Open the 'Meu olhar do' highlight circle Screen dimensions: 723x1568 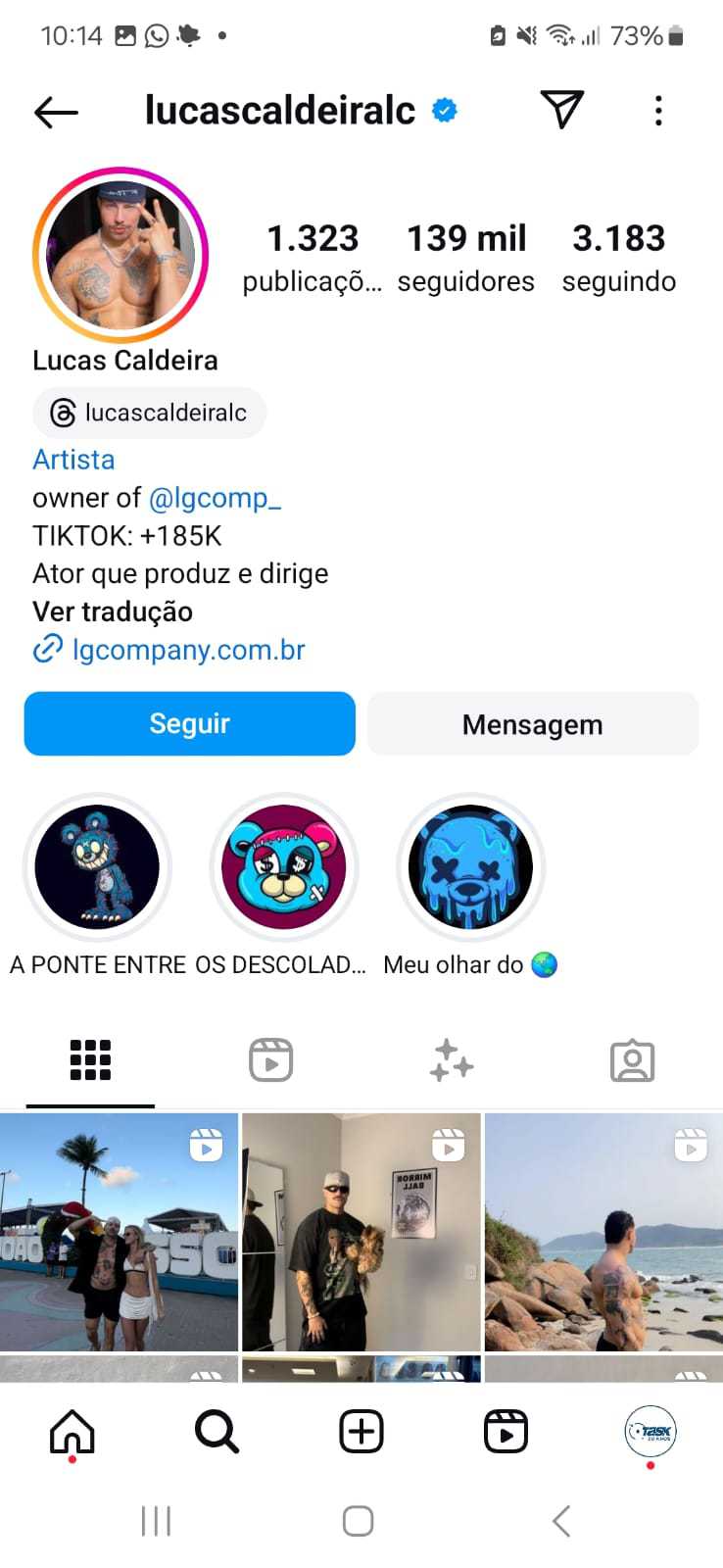point(470,866)
